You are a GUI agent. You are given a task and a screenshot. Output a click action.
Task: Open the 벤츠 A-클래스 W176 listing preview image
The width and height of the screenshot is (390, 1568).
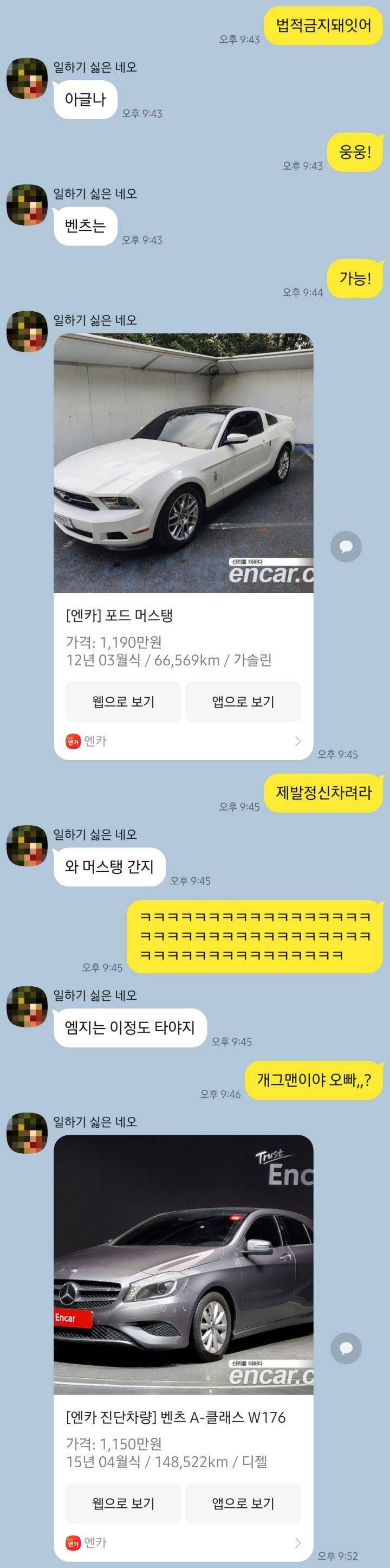tap(183, 1264)
